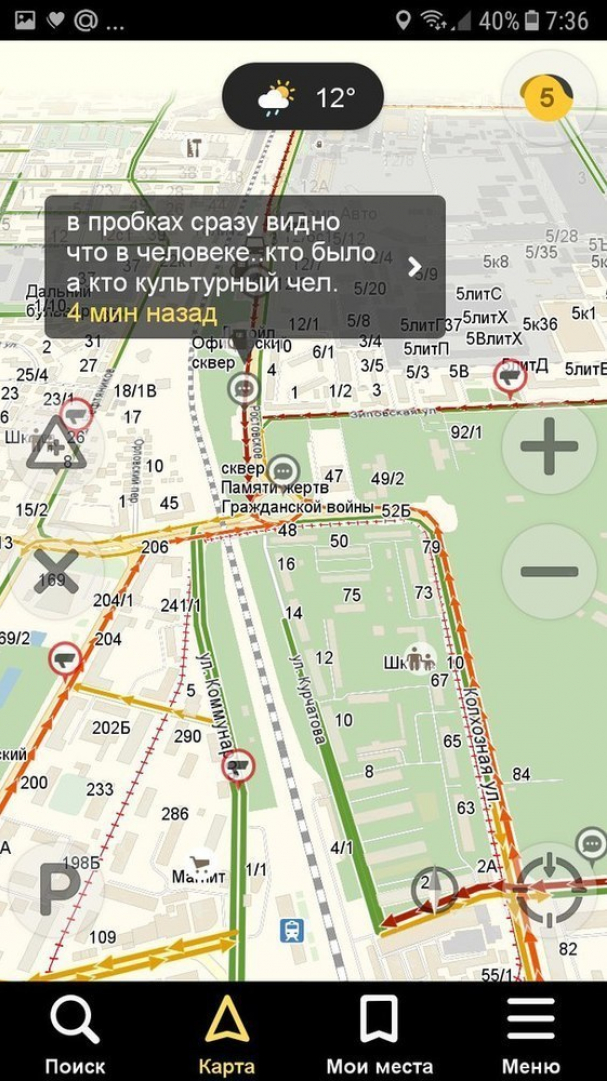Open the traffic comment posted 4 minutes ago

[245, 267]
